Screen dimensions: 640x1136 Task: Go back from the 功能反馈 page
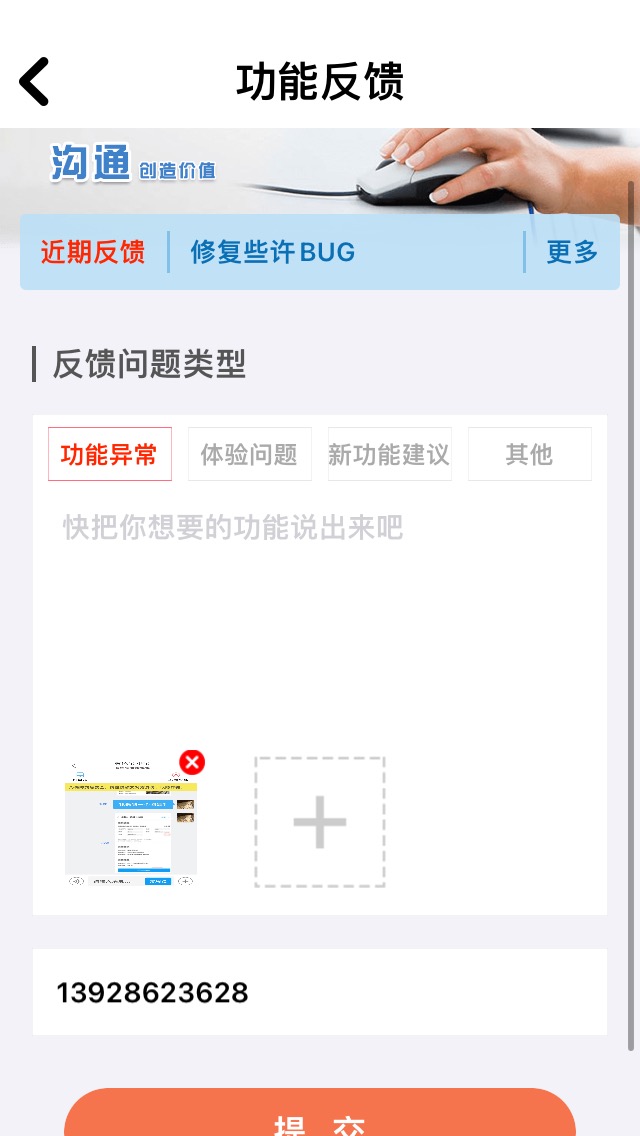(x=34, y=81)
